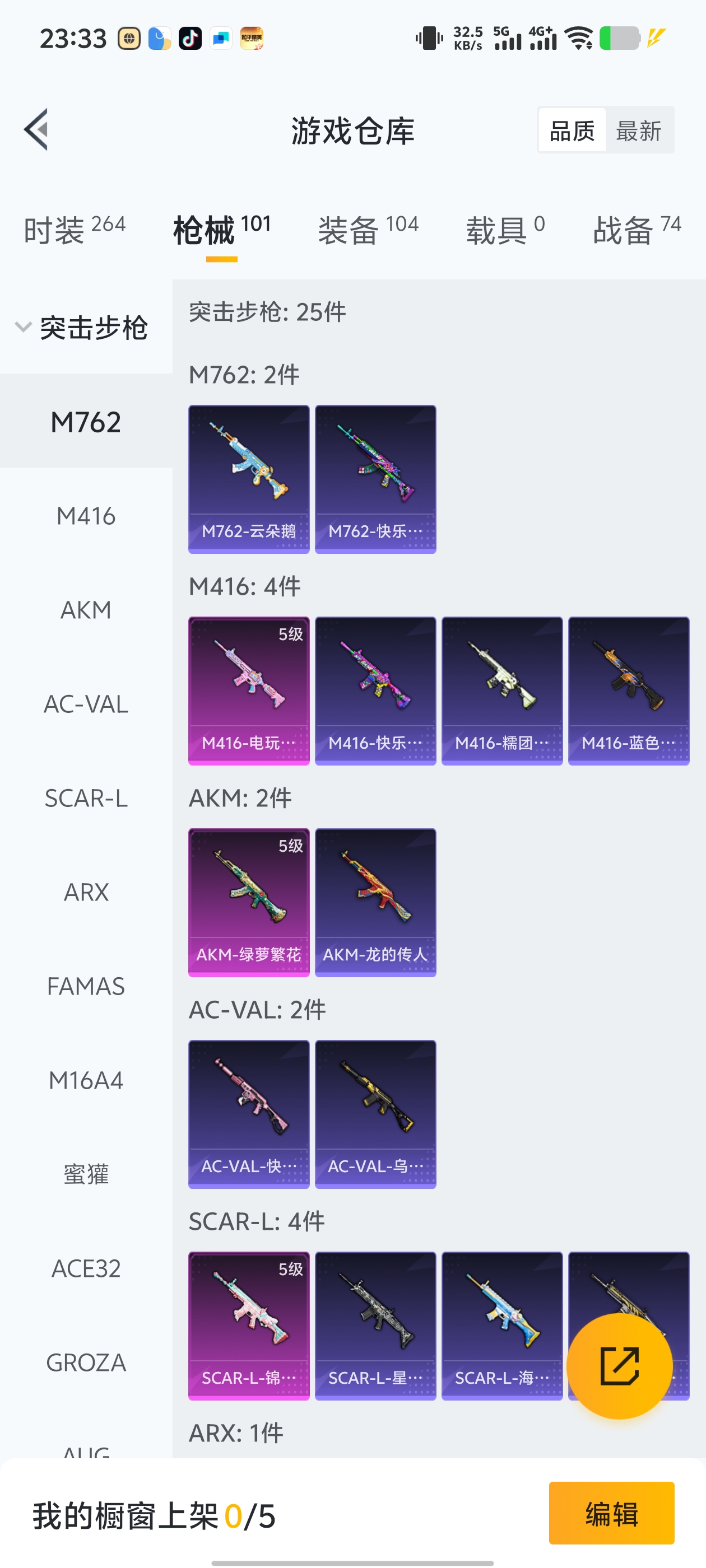Image resolution: width=706 pixels, height=1568 pixels.
Task: Go back from 游戏仓库 screen
Action: (x=36, y=130)
